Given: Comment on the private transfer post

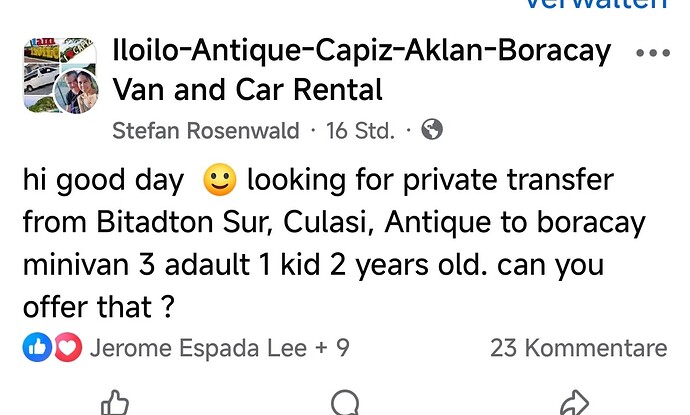Looking at the screenshot, I should tap(345, 402).
